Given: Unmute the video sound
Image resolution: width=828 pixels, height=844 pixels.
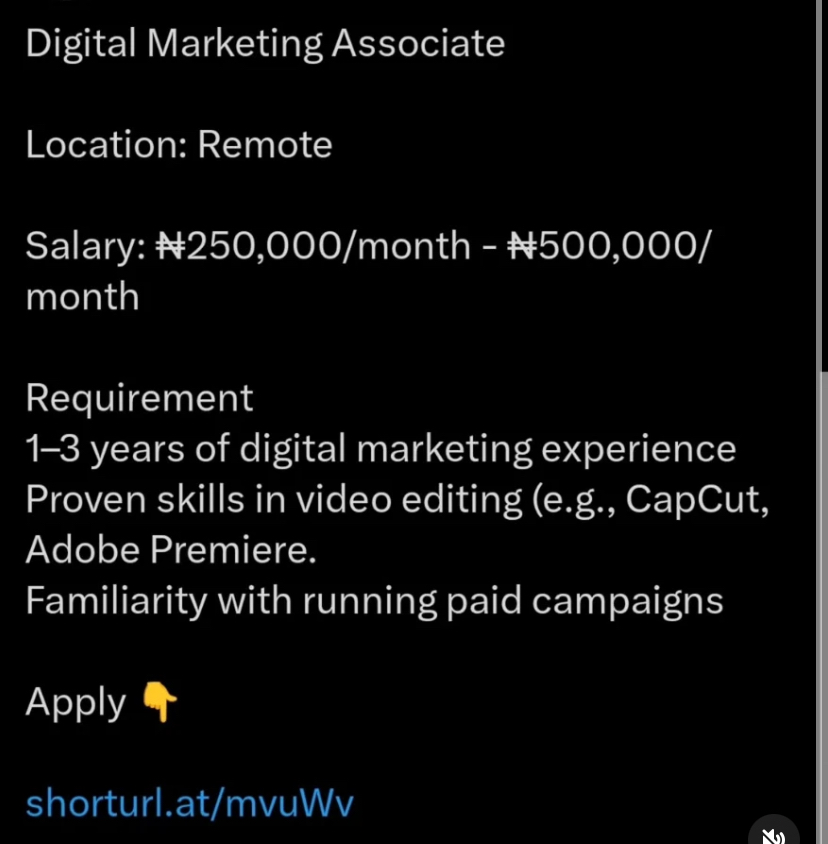Looking at the screenshot, I should (773, 831).
